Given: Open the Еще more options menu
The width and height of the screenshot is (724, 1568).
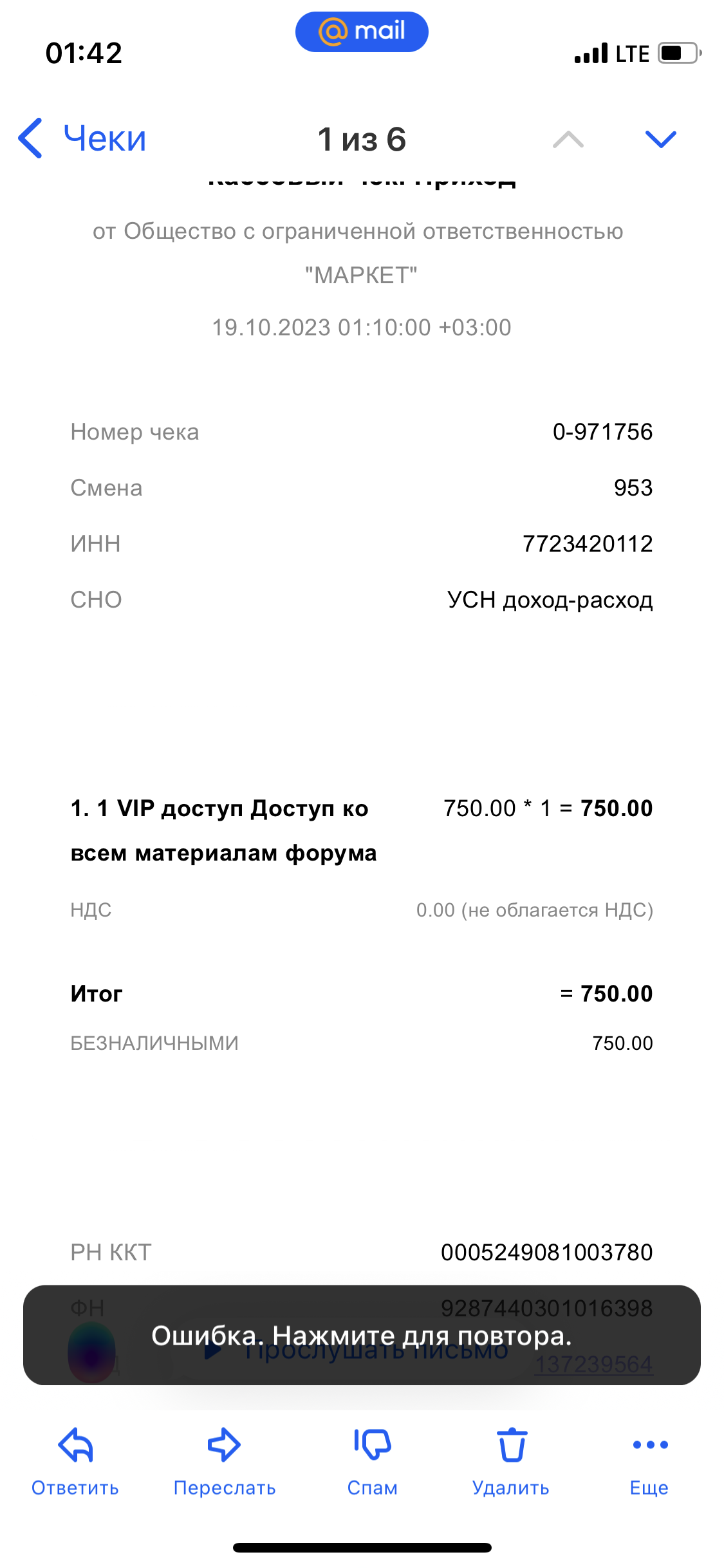Looking at the screenshot, I should click(x=649, y=1462).
